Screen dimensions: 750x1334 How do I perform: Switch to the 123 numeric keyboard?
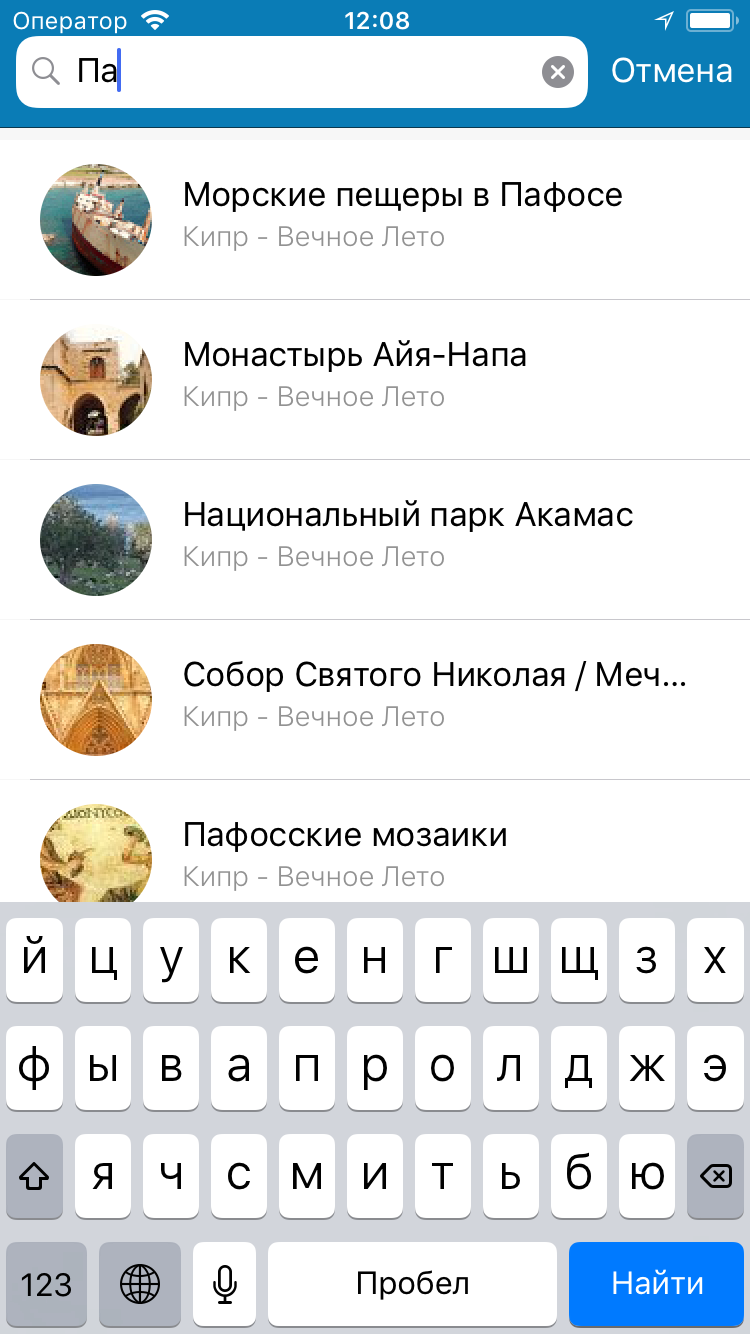click(x=46, y=1283)
